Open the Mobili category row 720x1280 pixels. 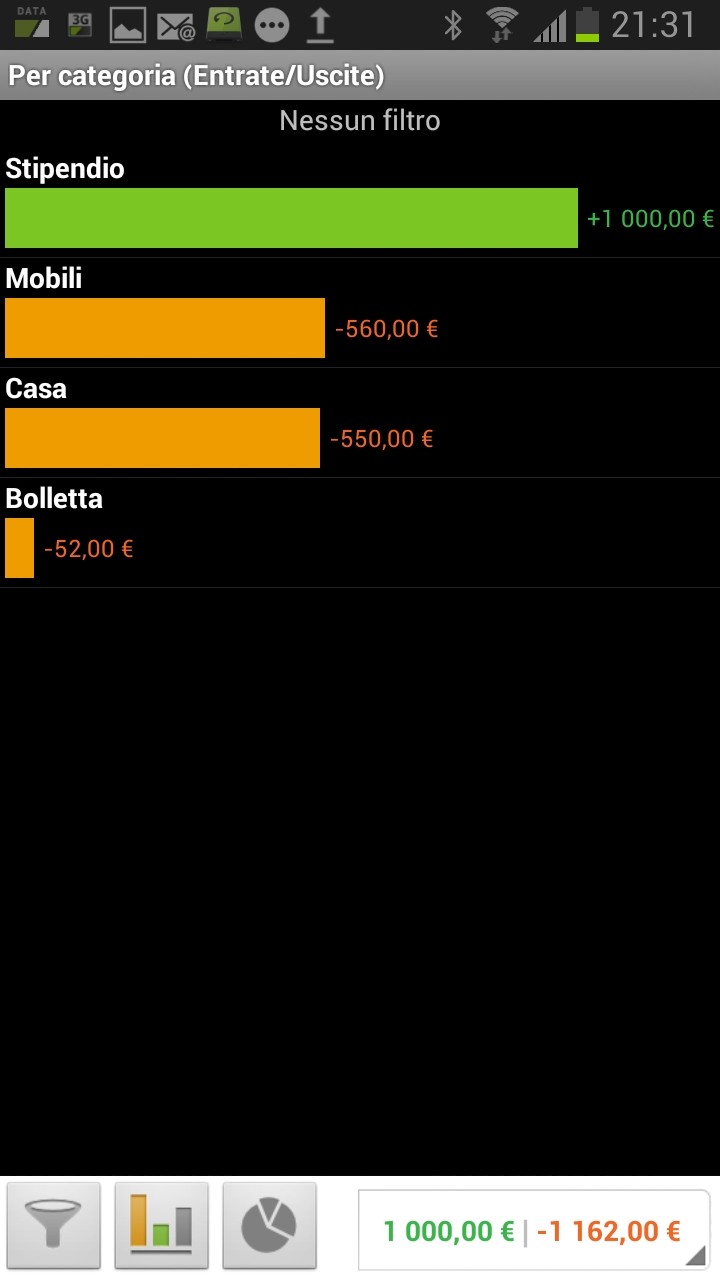(x=360, y=313)
